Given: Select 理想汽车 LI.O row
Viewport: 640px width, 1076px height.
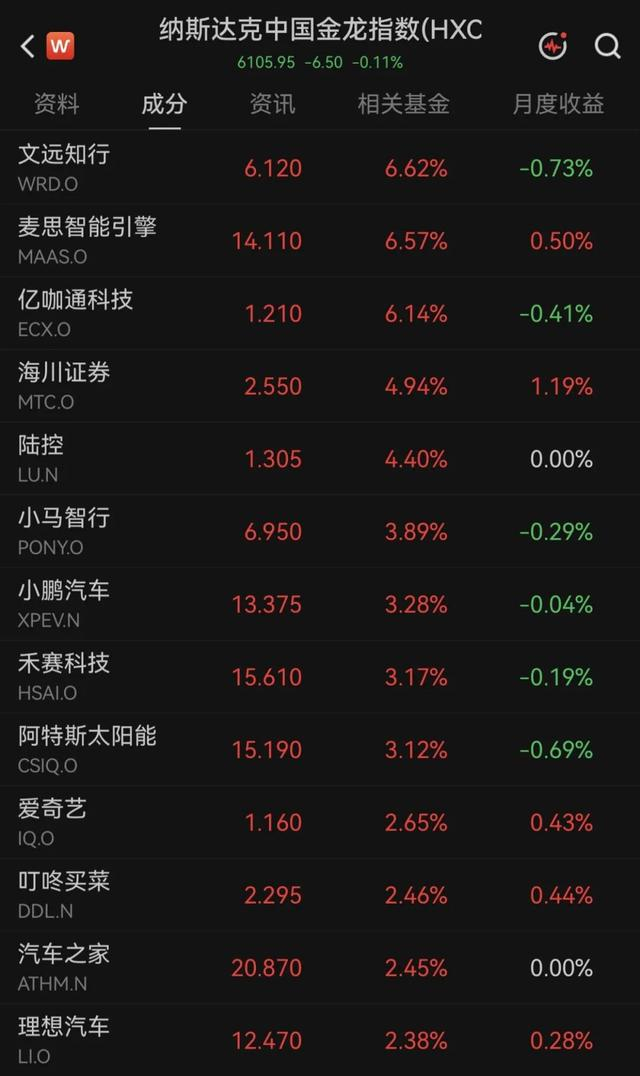Looking at the screenshot, I should click(320, 1040).
